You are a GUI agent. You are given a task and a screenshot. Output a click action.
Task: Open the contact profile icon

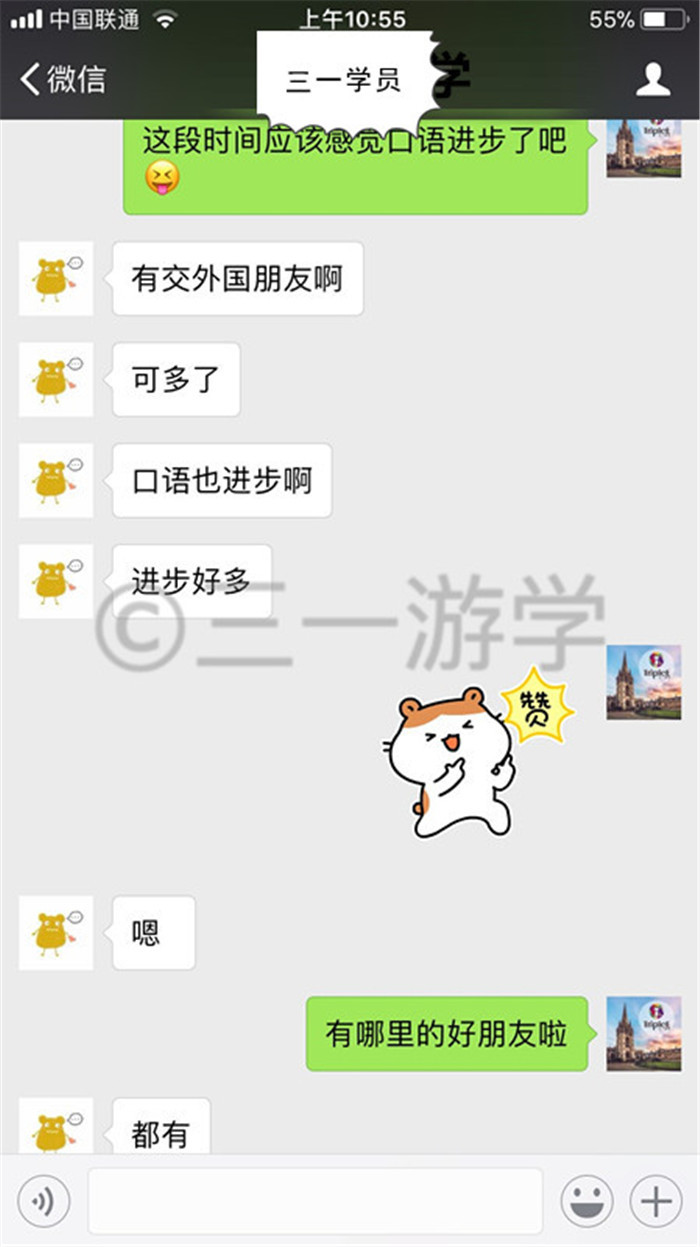tap(653, 79)
